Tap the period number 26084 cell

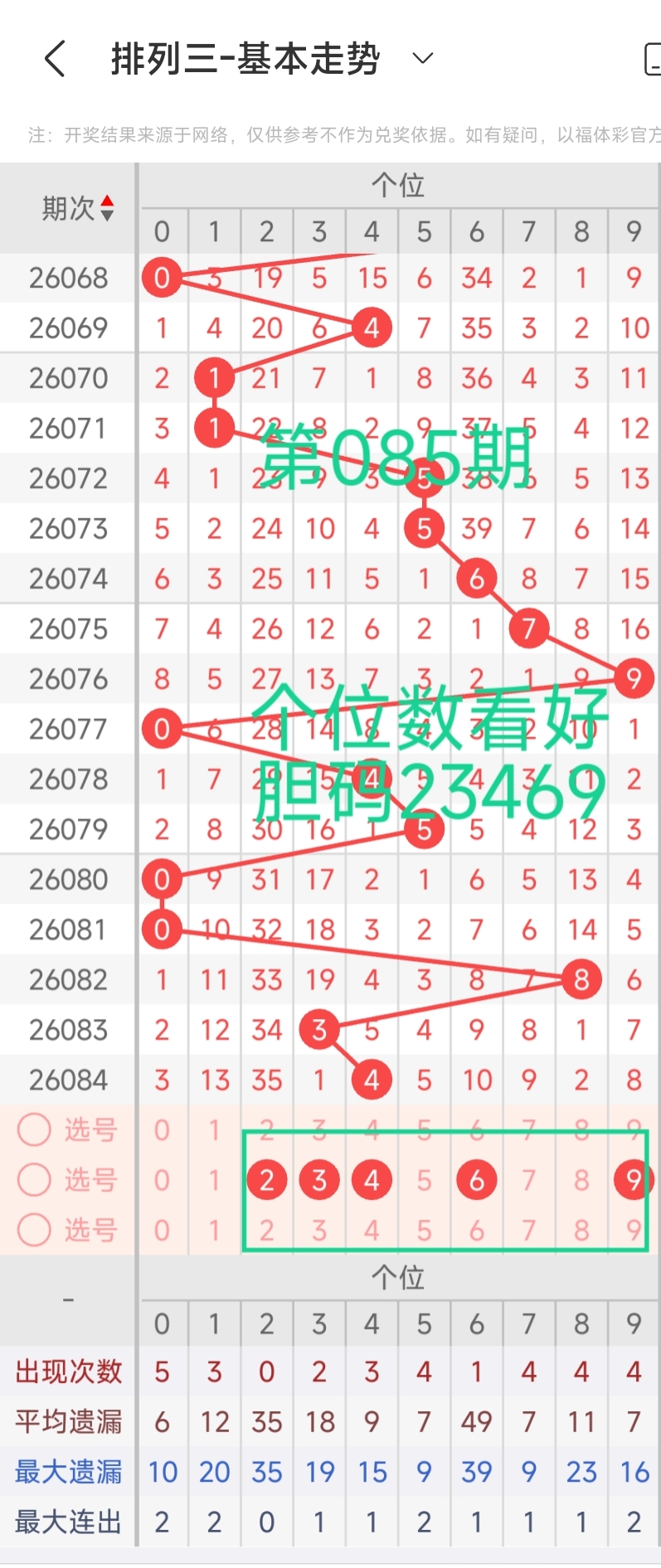point(67,1080)
